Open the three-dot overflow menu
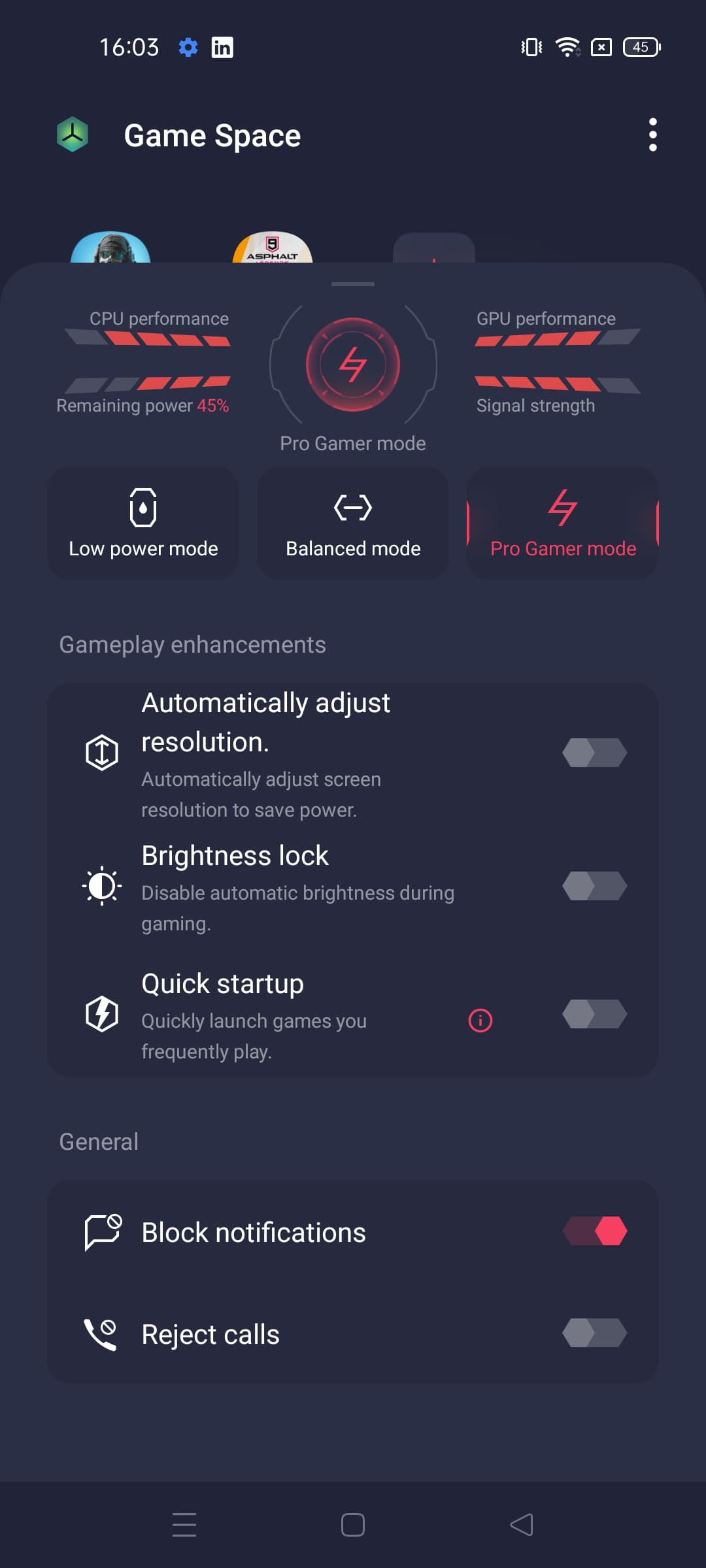This screenshot has width=706, height=1568. pyautogui.click(x=652, y=135)
